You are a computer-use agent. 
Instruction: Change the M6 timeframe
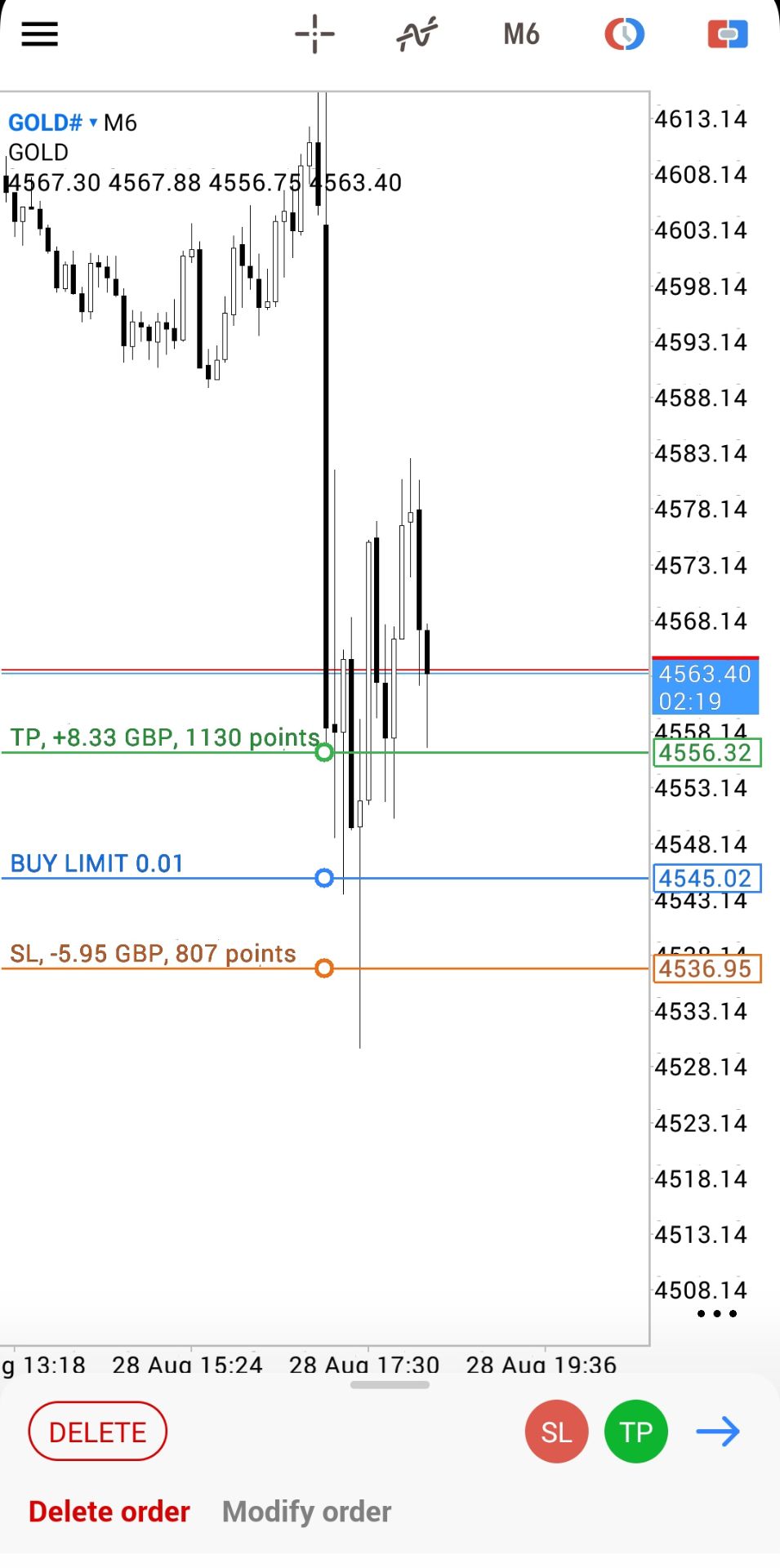pyautogui.click(x=521, y=34)
